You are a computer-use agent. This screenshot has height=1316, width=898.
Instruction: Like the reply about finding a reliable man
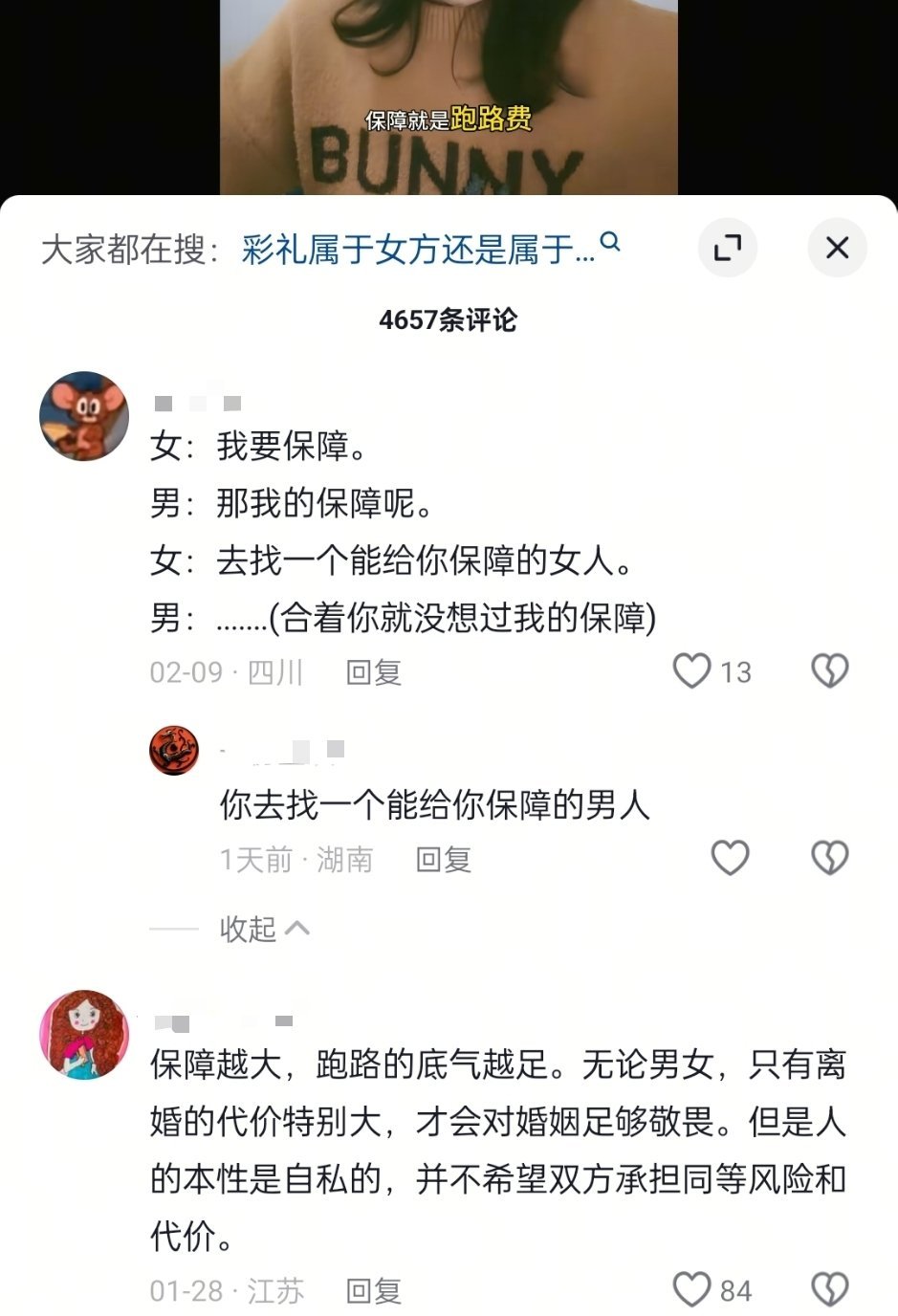[732, 858]
